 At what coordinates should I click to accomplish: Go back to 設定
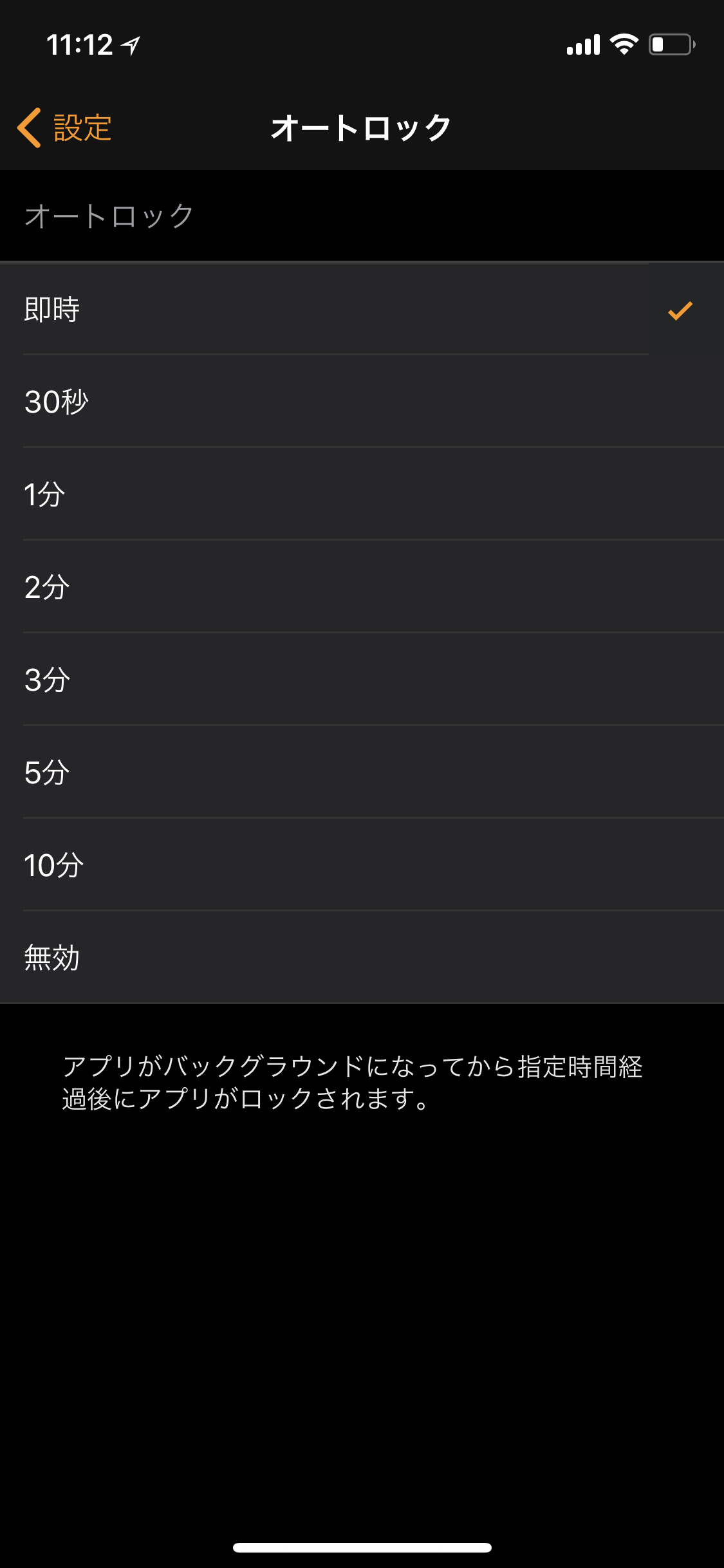64,127
